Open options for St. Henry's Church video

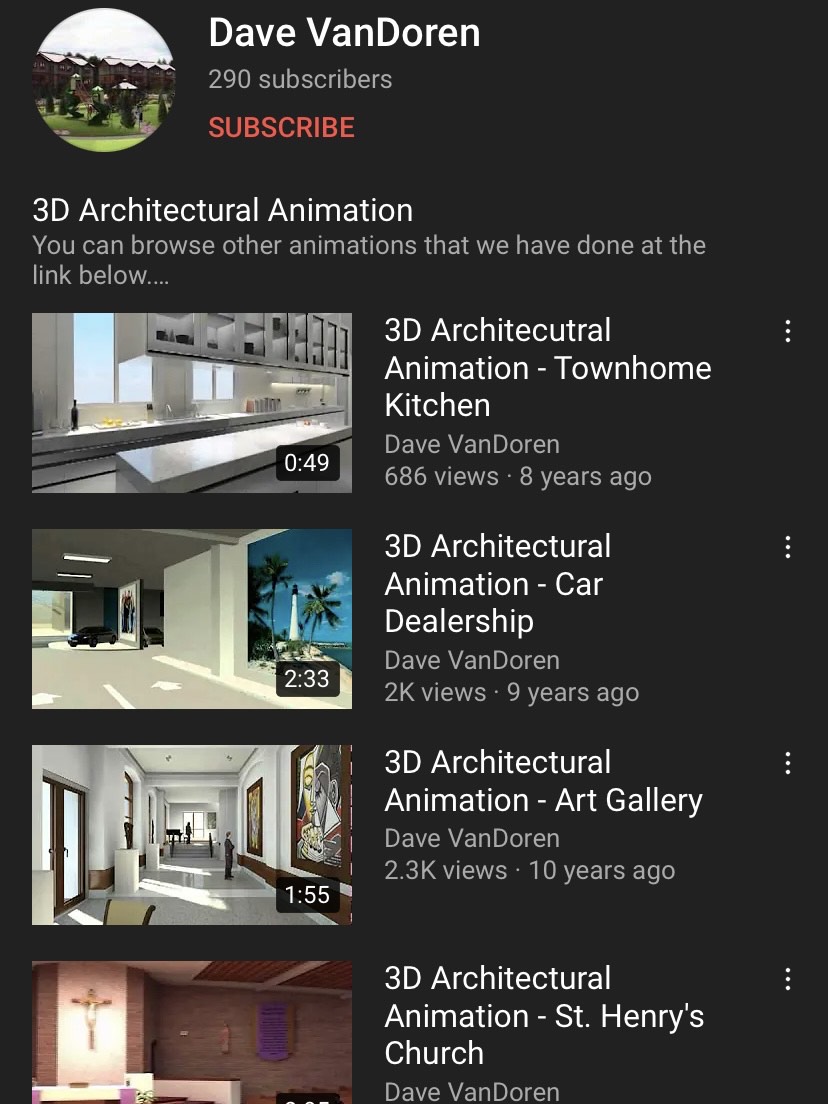click(x=788, y=979)
